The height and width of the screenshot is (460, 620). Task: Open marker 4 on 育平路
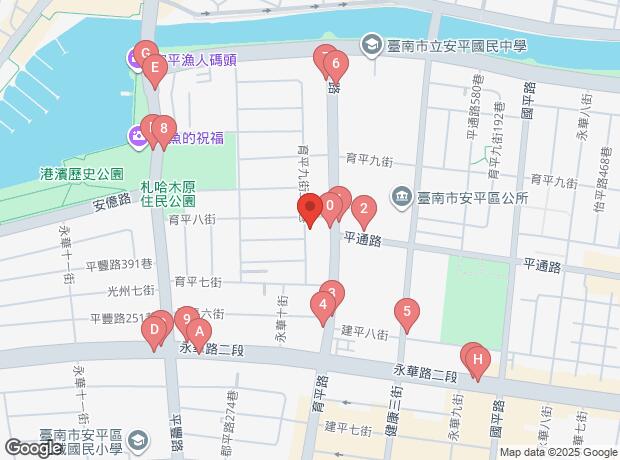(x=323, y=304)
